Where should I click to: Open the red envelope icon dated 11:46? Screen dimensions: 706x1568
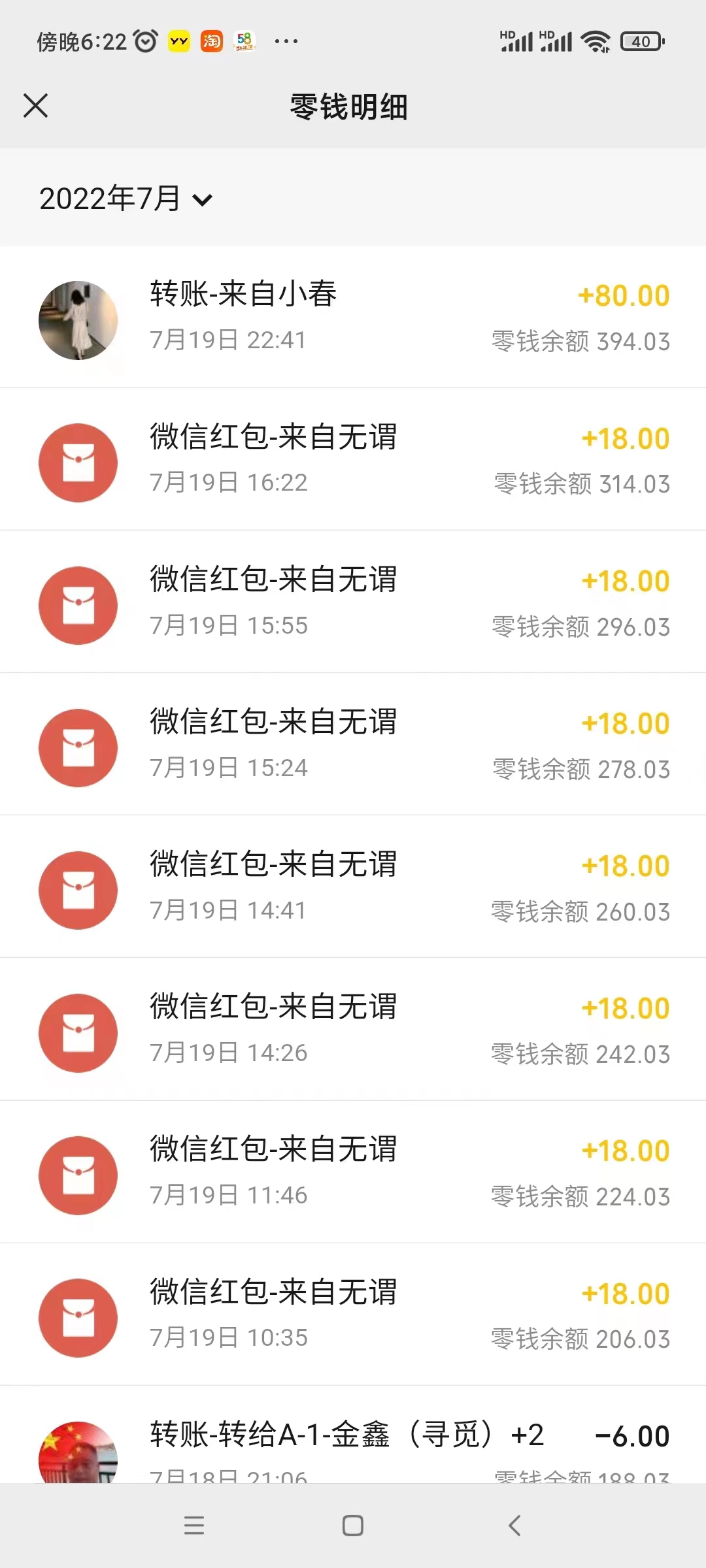point(78,1175)
